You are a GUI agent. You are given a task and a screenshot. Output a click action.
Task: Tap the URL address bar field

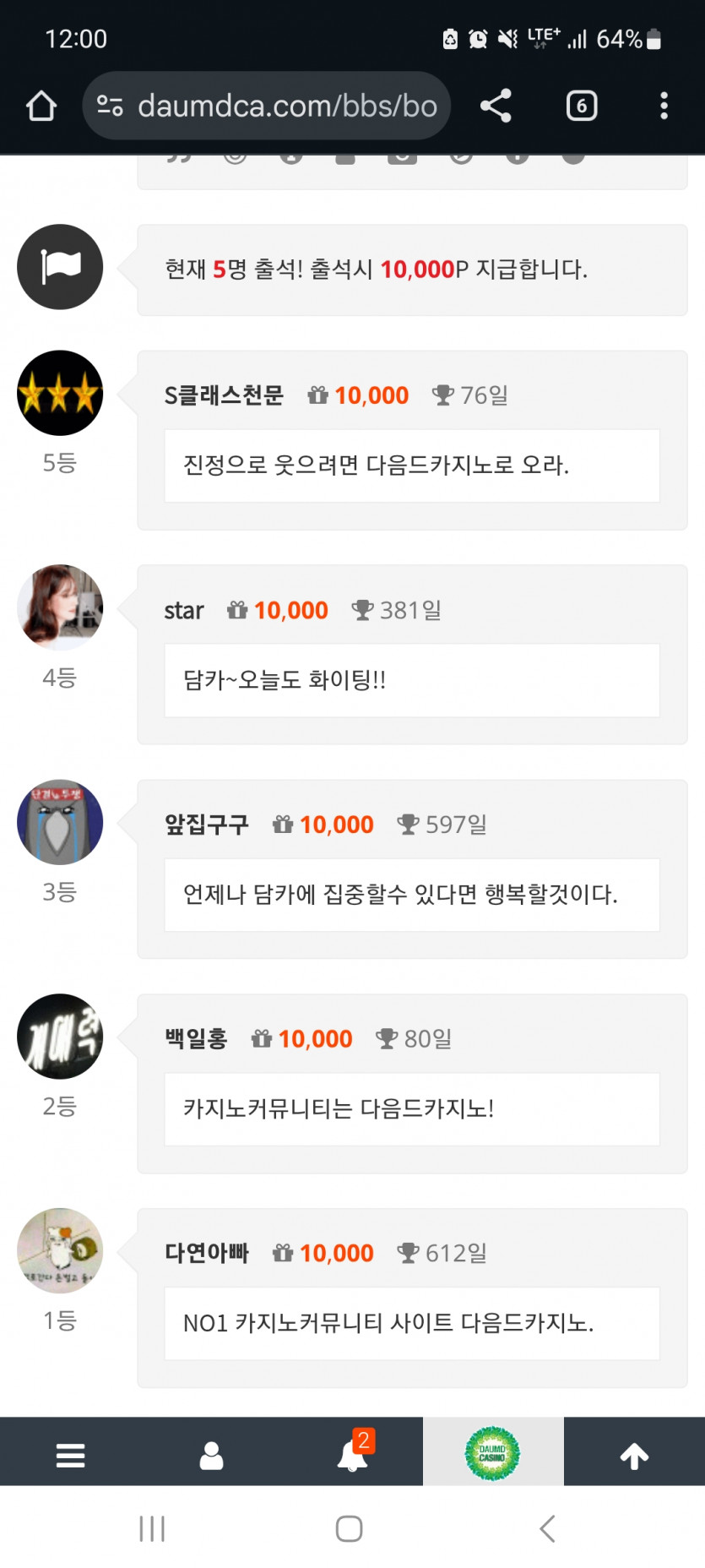tap(287, 106)
